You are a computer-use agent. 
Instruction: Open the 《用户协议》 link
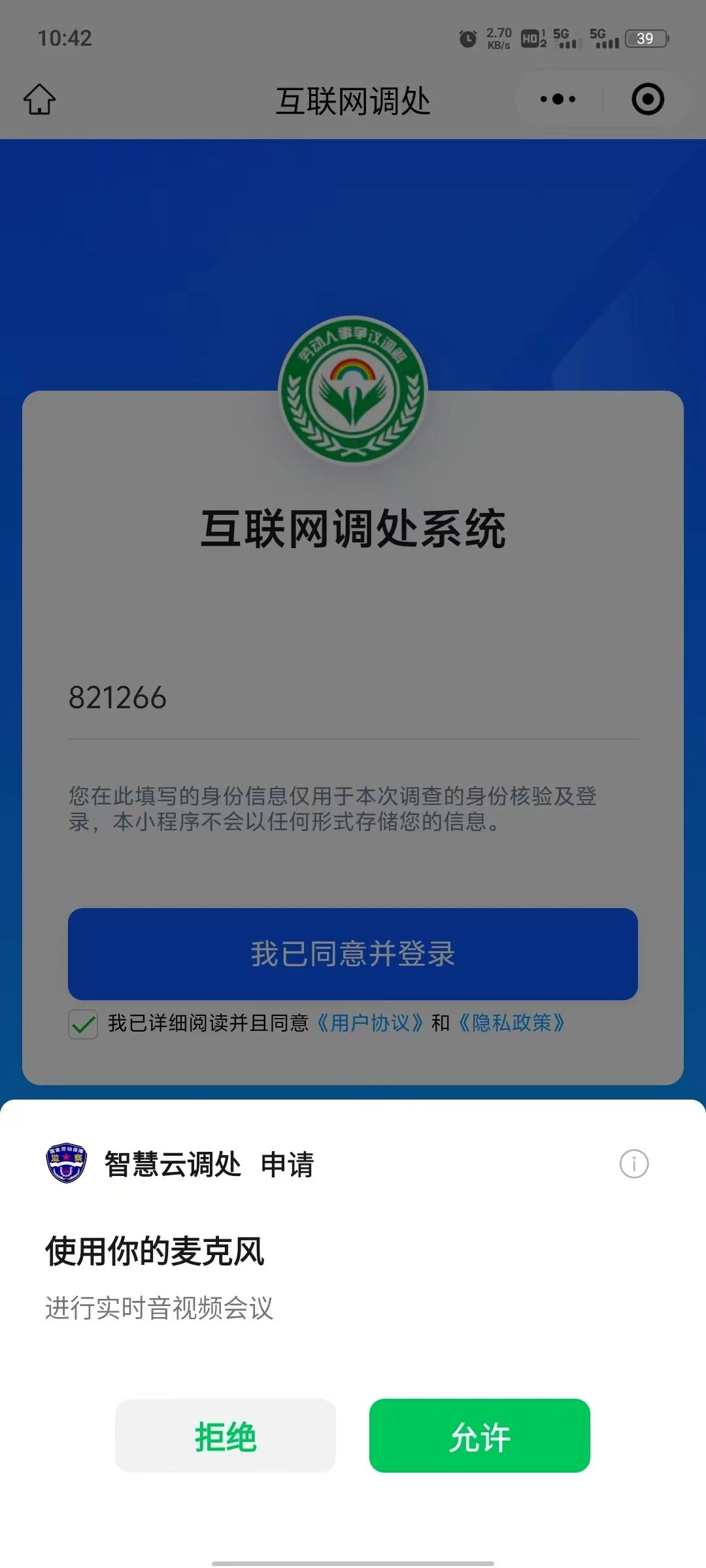pyautogui.click(x=370, y=1022)
